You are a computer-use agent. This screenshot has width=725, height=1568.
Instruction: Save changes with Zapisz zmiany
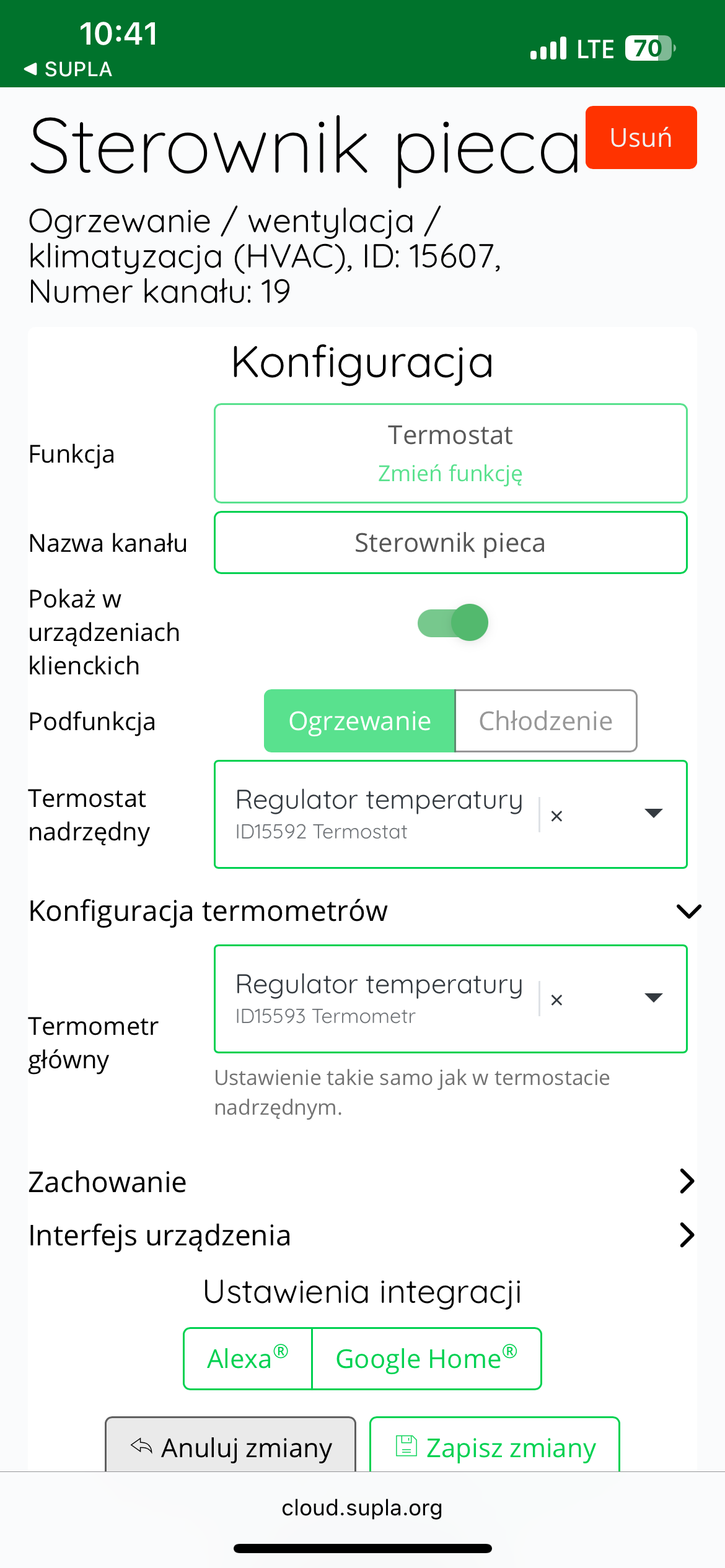tap(494, 1447)
